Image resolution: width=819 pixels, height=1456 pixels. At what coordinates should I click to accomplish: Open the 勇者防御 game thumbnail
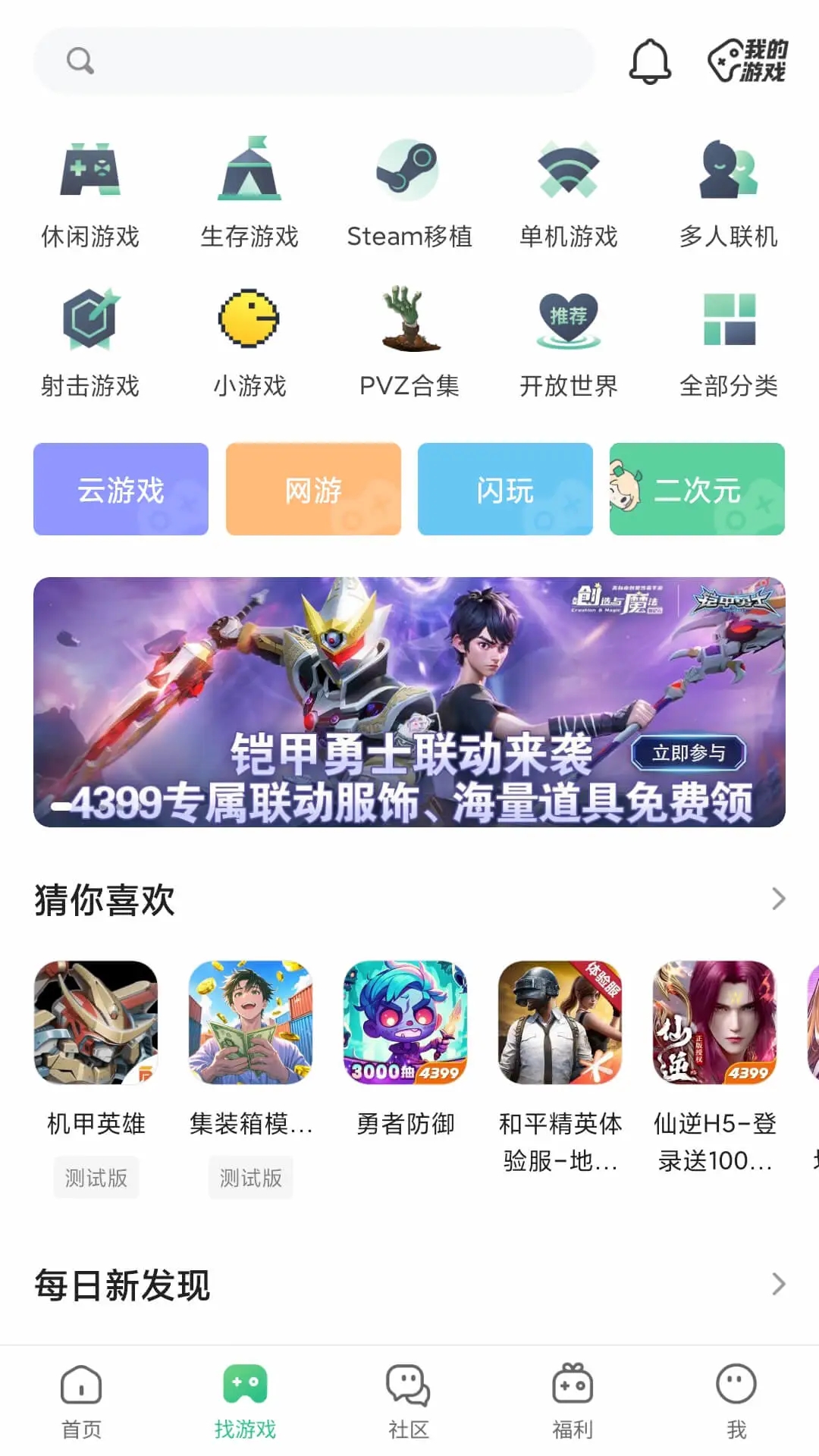coord(406,1021)
